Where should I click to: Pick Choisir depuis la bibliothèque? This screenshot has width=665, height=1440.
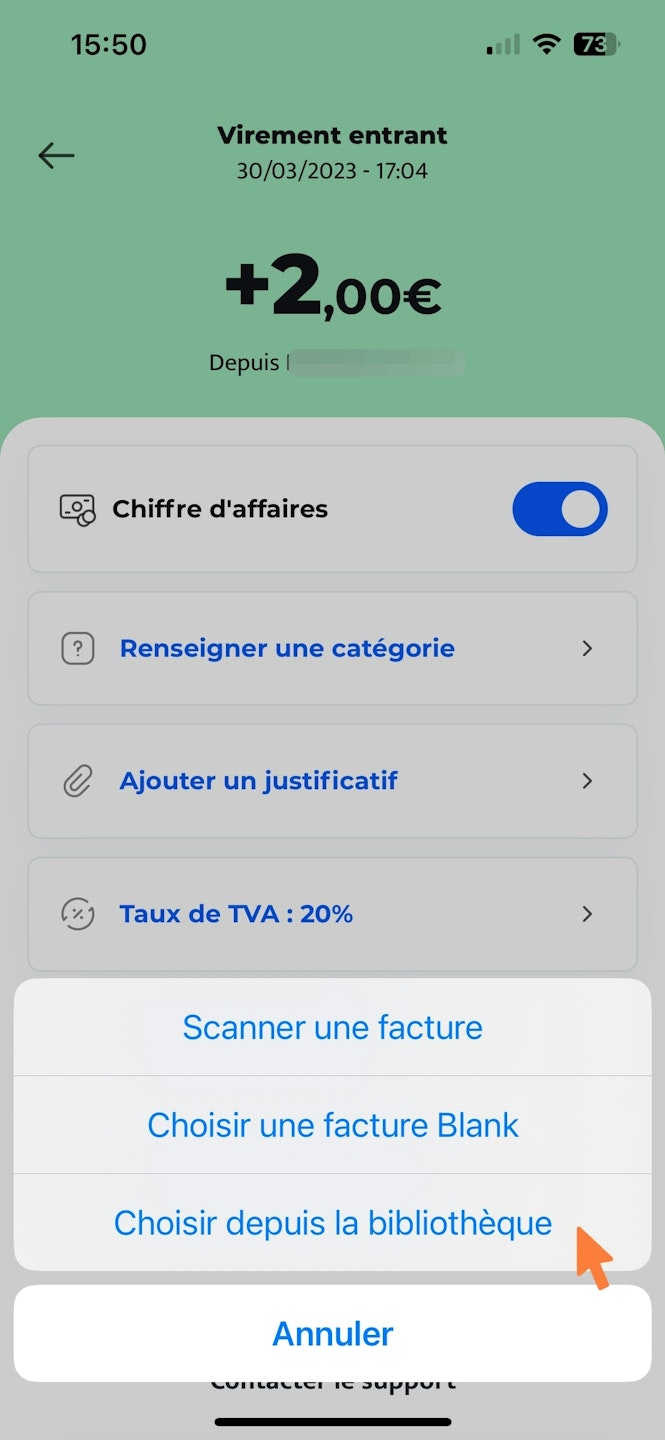(332, 1222)
